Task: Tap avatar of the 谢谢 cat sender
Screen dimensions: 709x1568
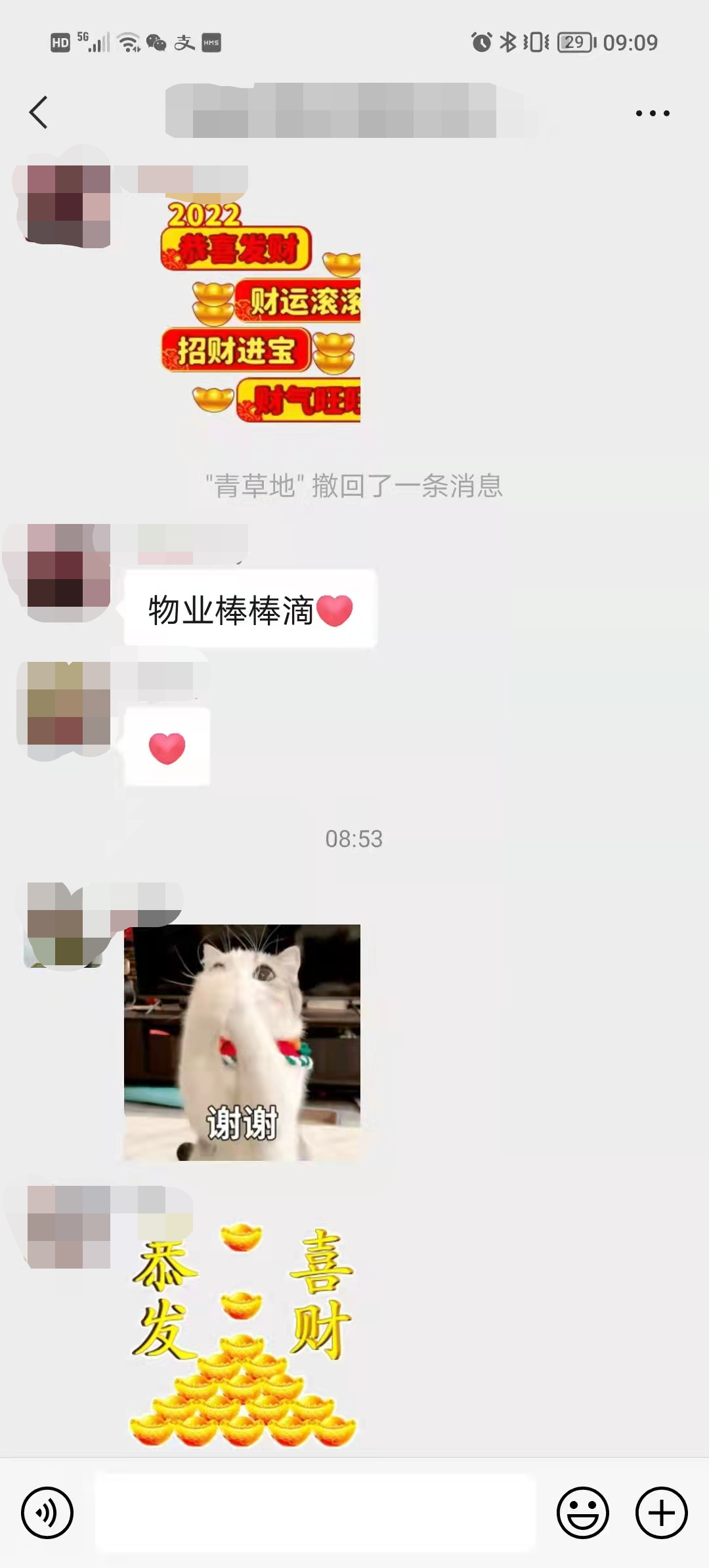Action: [x=64, y=925]
